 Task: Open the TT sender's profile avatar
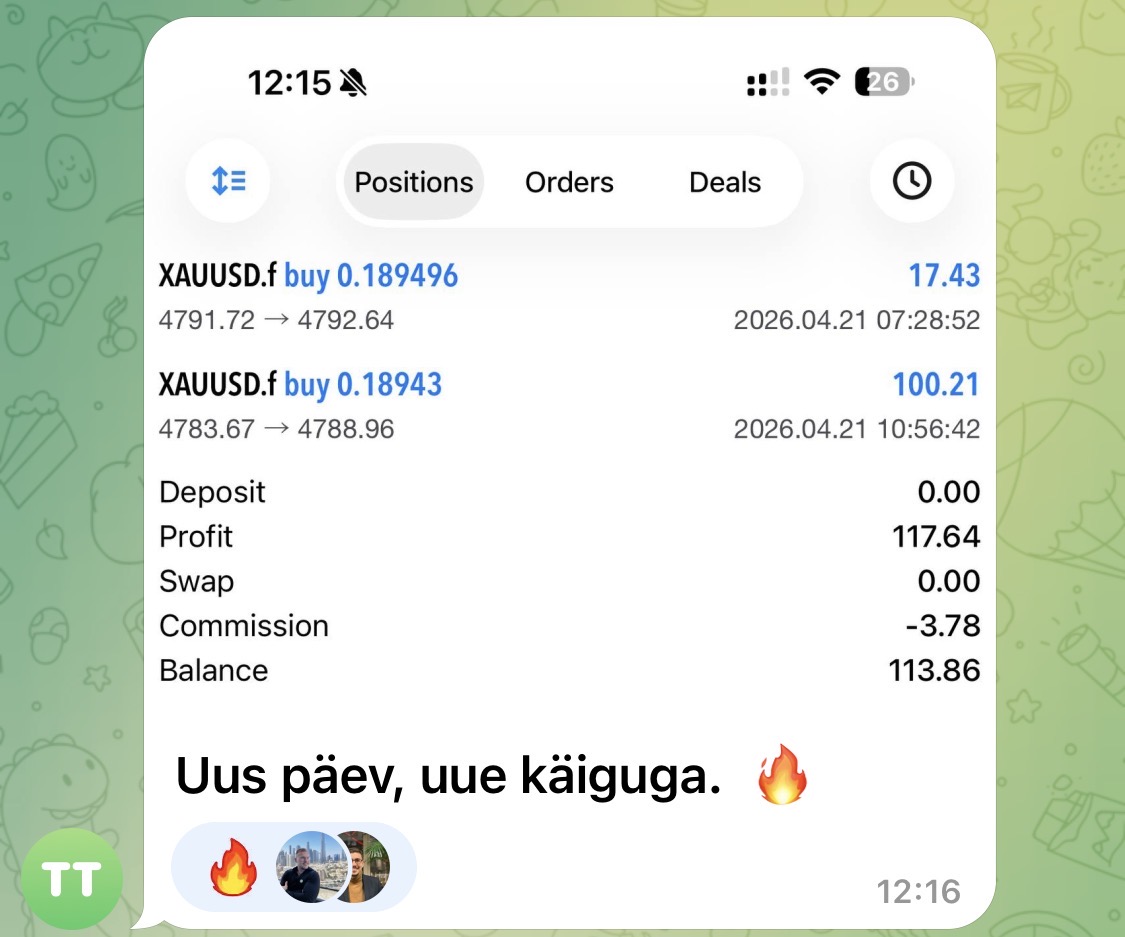click(x=72, y=879)
